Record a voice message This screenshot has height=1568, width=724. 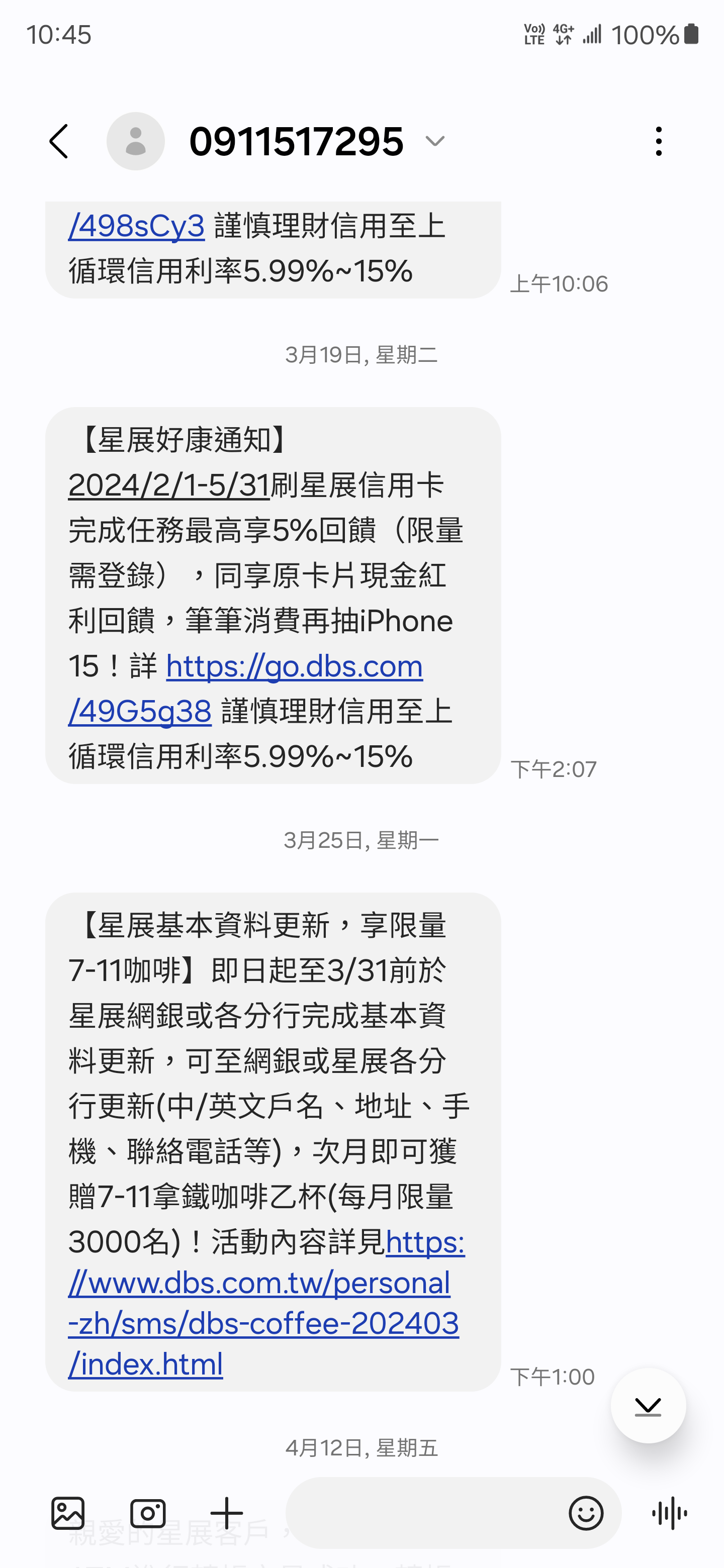pyautogui.click(x=669, y=1513)
